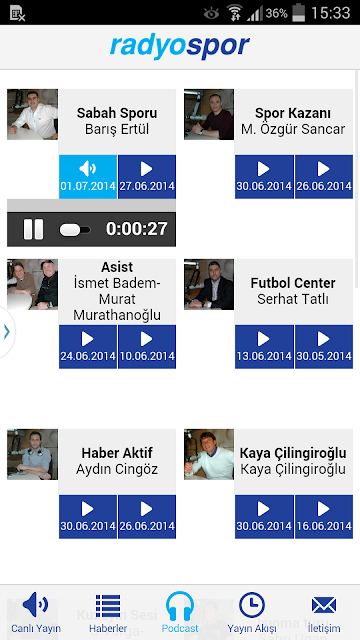Screen dimensions: 360x640
Task: Play Spor Kazanı episode from 26.06.2014
Action: coord(324,177)
